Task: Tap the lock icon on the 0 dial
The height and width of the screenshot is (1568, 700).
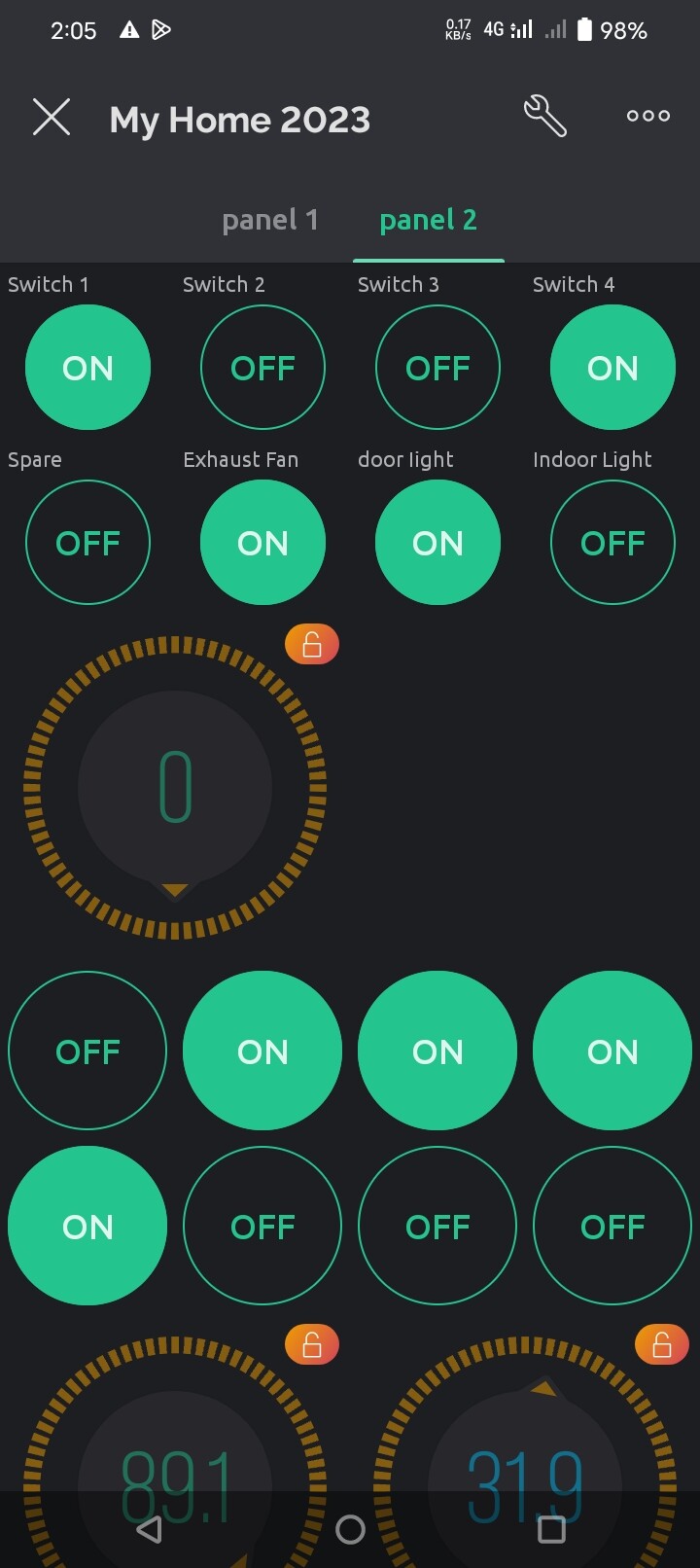Action: [x=312, y=644]
